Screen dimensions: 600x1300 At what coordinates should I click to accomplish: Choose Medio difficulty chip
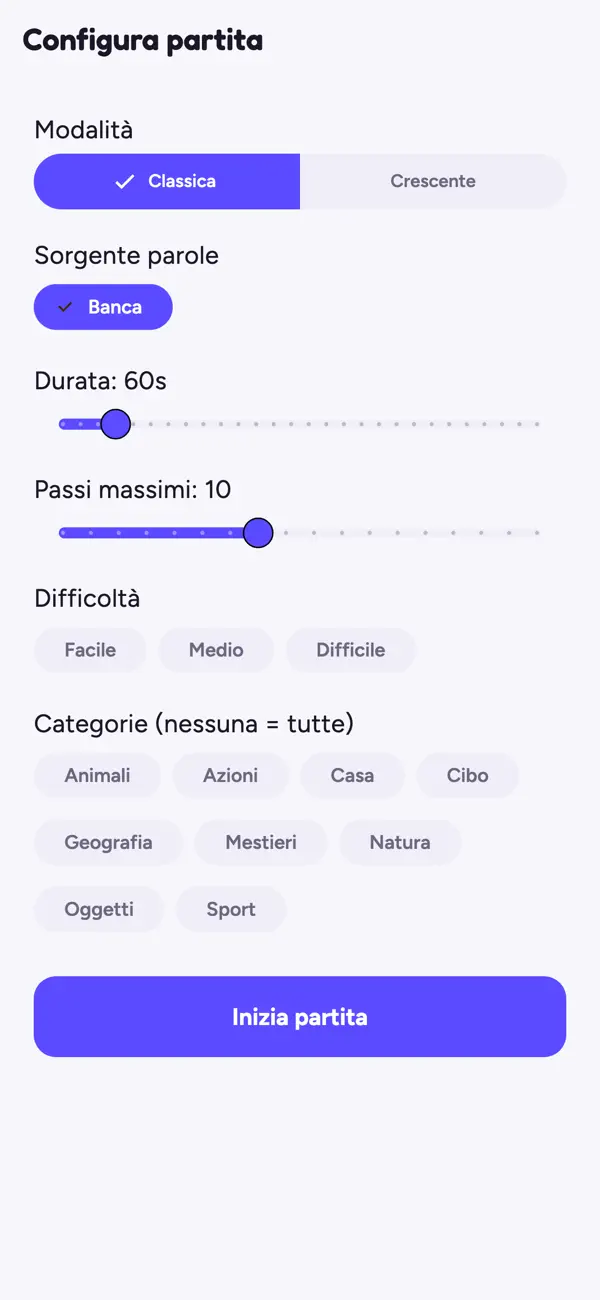[x=216, y=650]
